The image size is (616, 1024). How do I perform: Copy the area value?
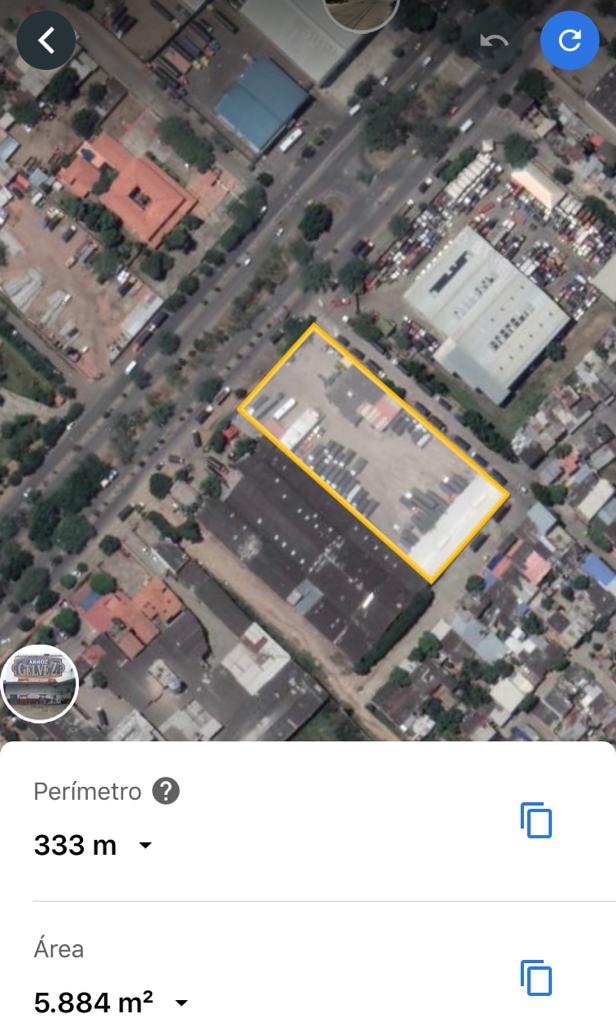coord(536,977)
